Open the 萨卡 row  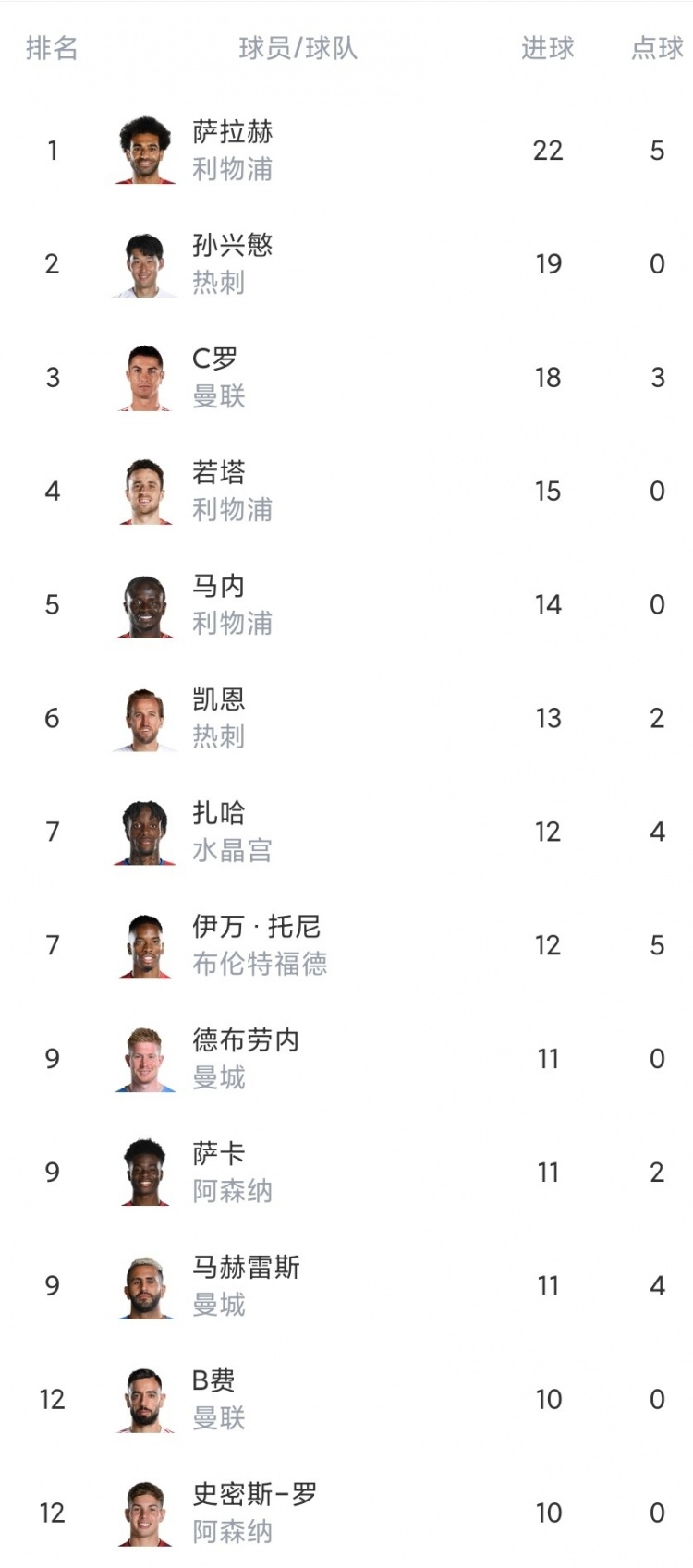(346, 1173)
